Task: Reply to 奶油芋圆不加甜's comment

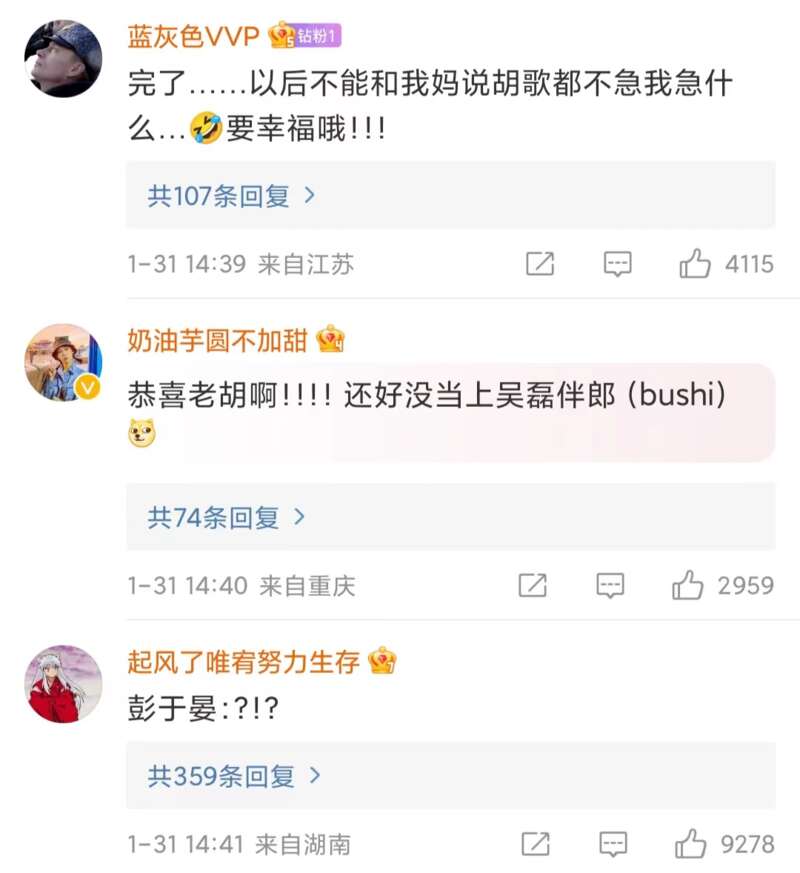Action: point(610,585)
